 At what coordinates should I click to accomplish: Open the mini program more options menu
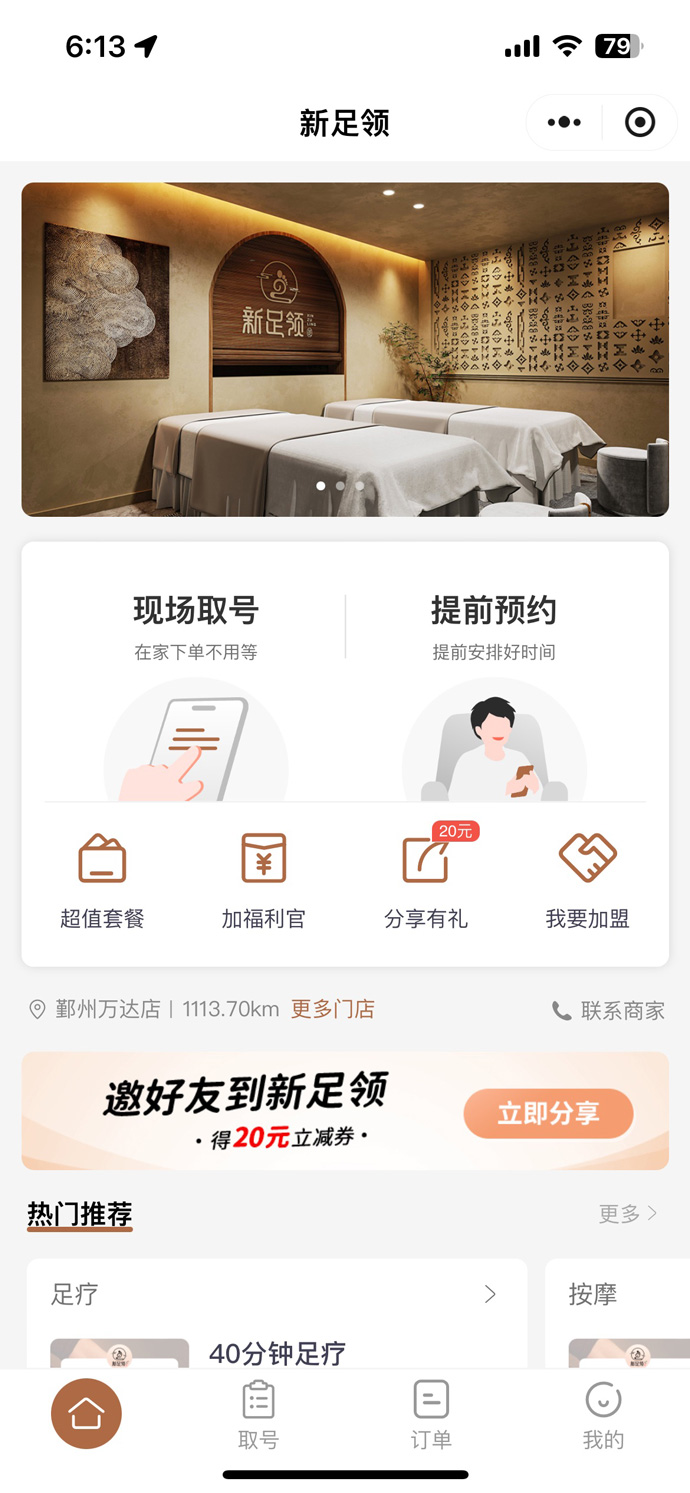point(564,122)
